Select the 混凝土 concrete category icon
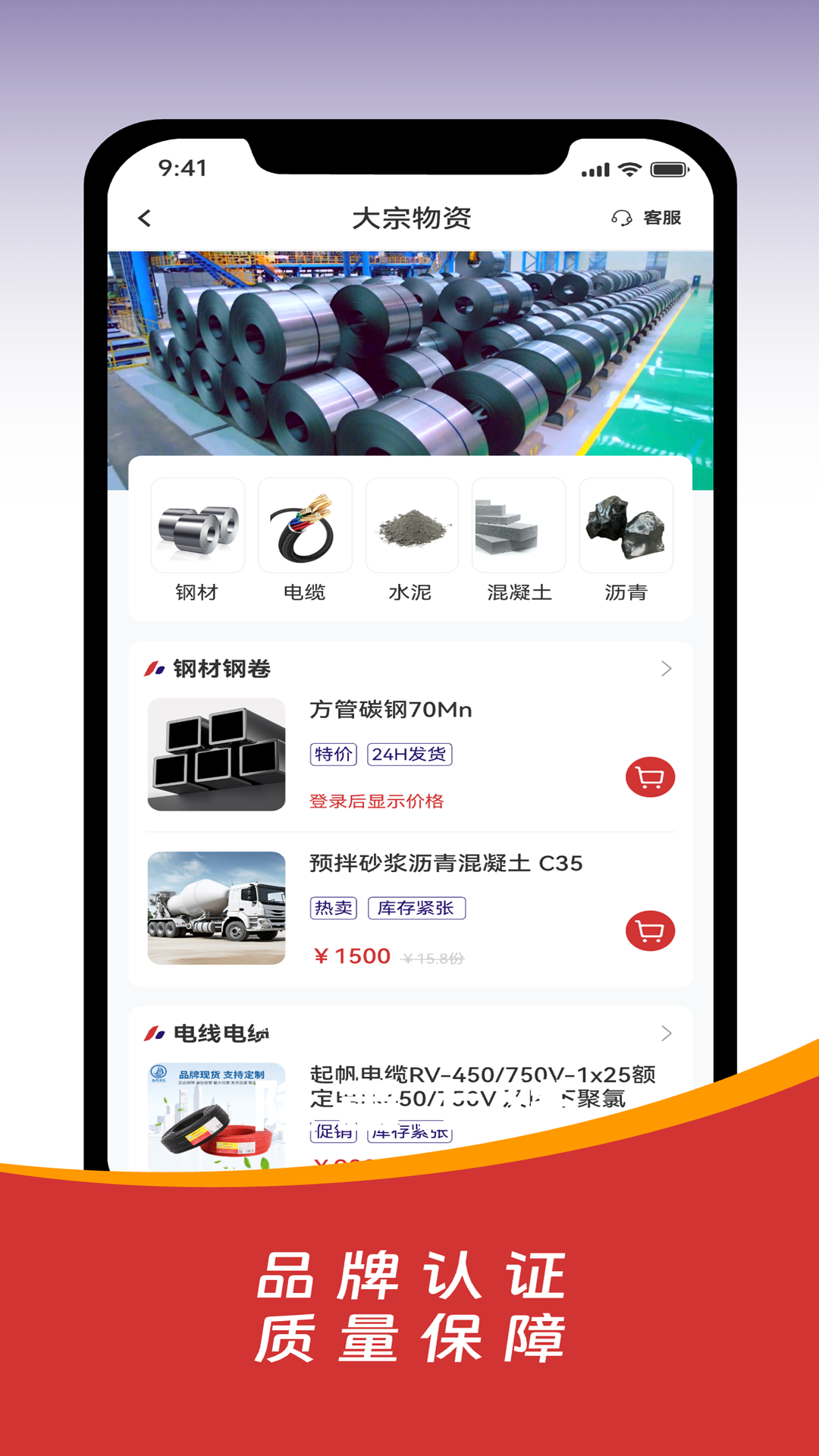The width and height of the screenshot is (819, 1456). click(519, 526)
